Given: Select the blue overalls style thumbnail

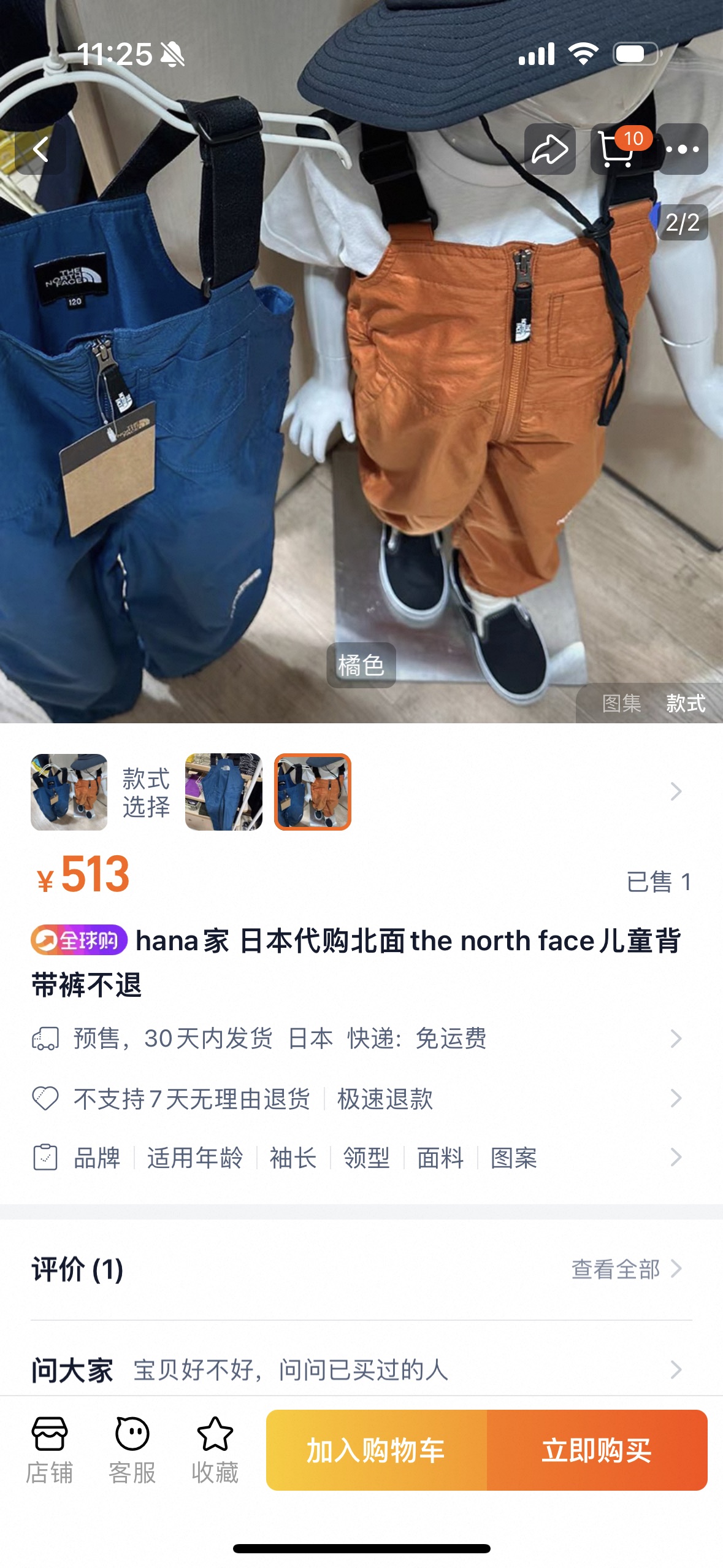Looking at the screenshot, I should [x=224, y=791].
